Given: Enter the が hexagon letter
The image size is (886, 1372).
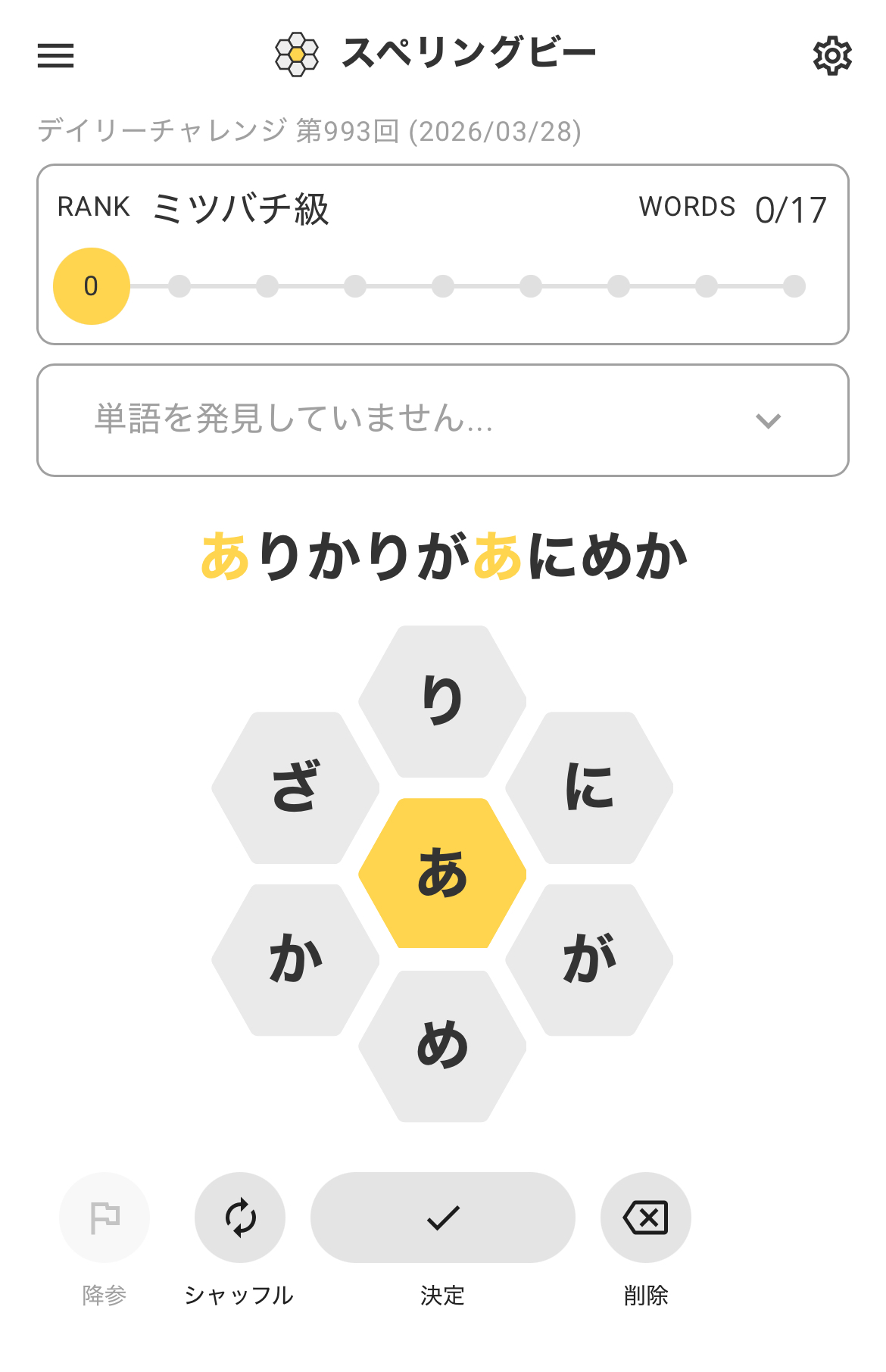Looking at the screenshot, I should [x=589, y=959].
